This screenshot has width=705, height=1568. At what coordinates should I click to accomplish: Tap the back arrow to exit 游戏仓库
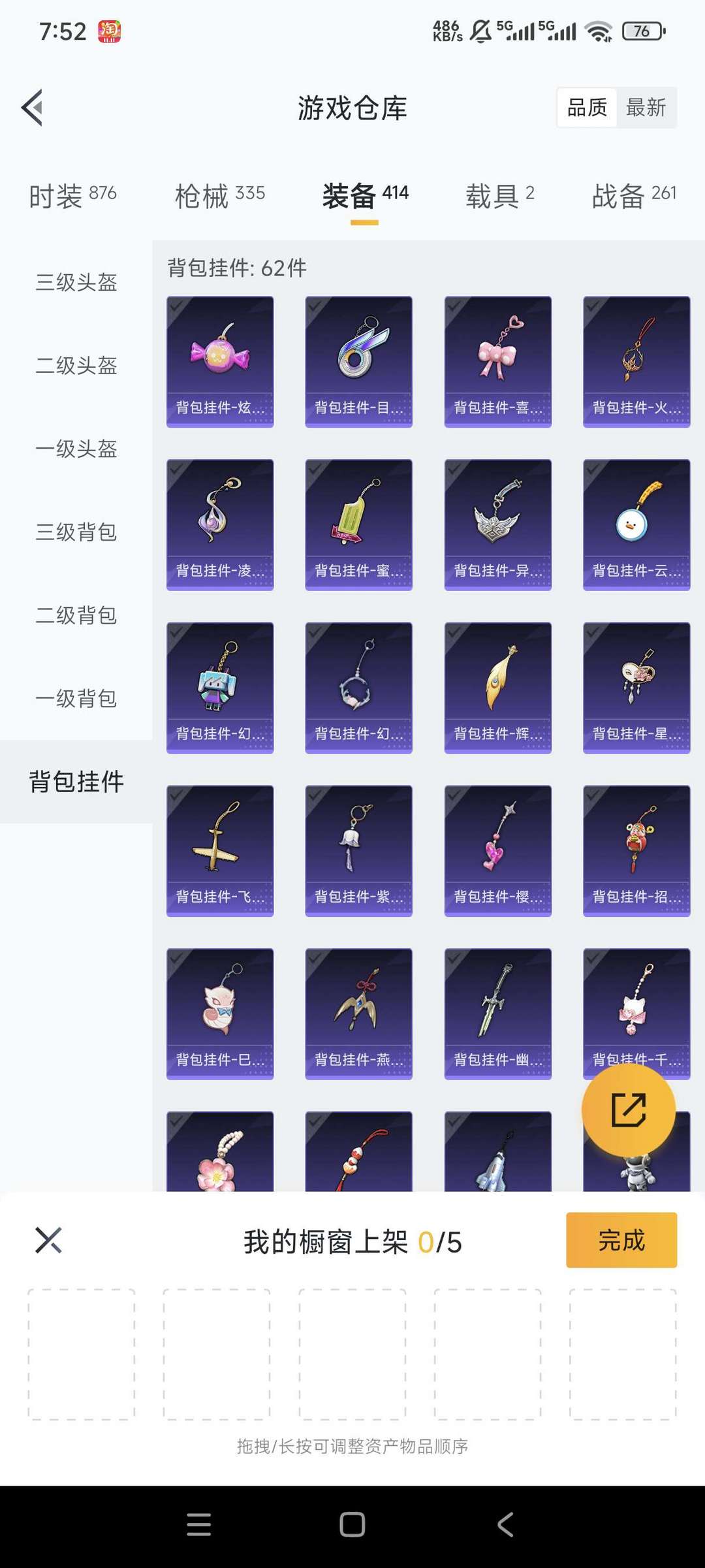(x=31, y=108)
